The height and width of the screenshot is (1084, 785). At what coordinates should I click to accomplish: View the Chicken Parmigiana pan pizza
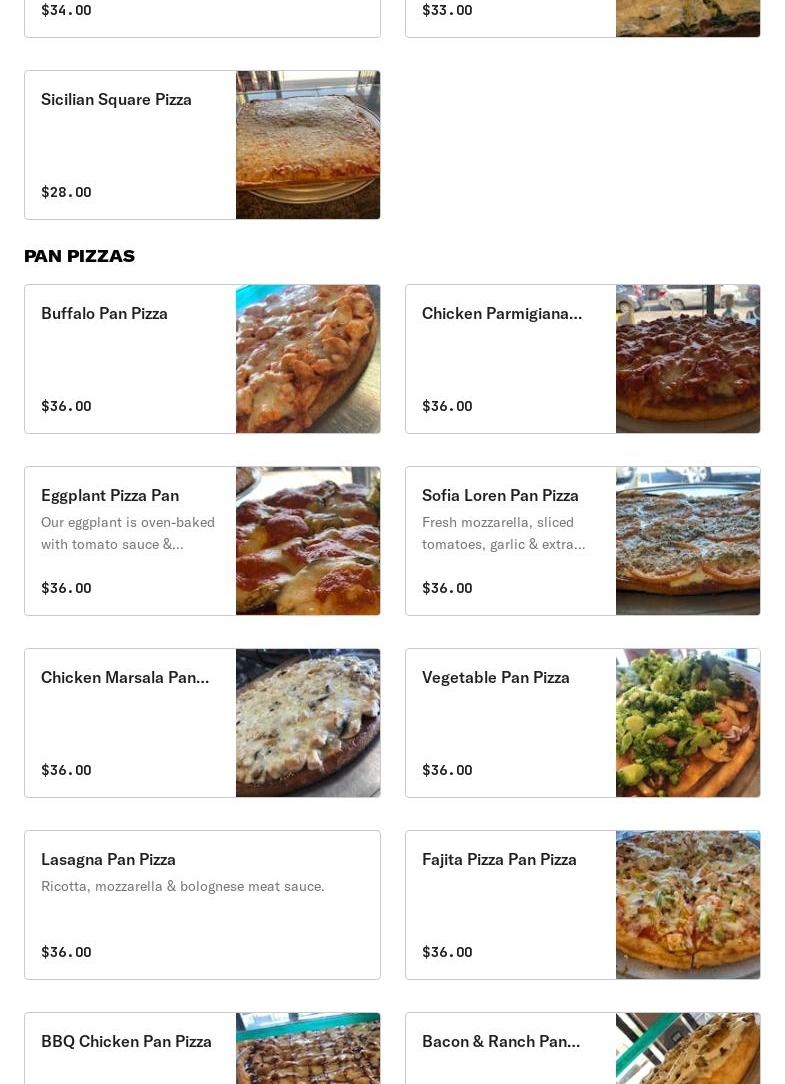tap(582, 359)
